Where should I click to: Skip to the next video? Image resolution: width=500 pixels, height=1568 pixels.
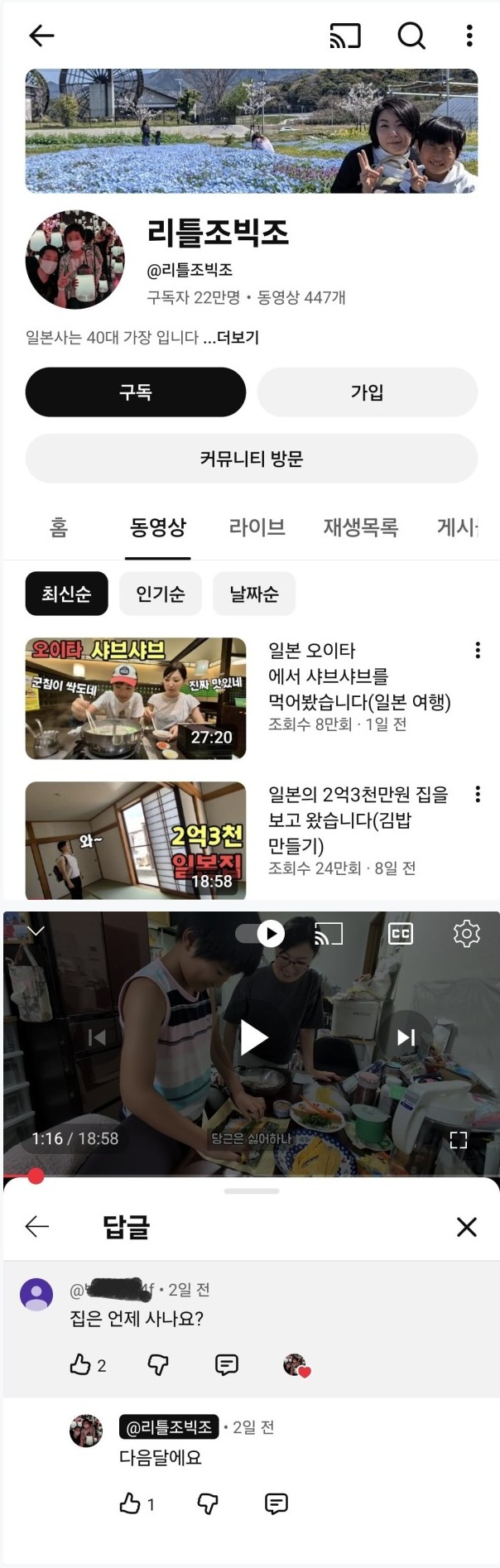[406, 1037]
